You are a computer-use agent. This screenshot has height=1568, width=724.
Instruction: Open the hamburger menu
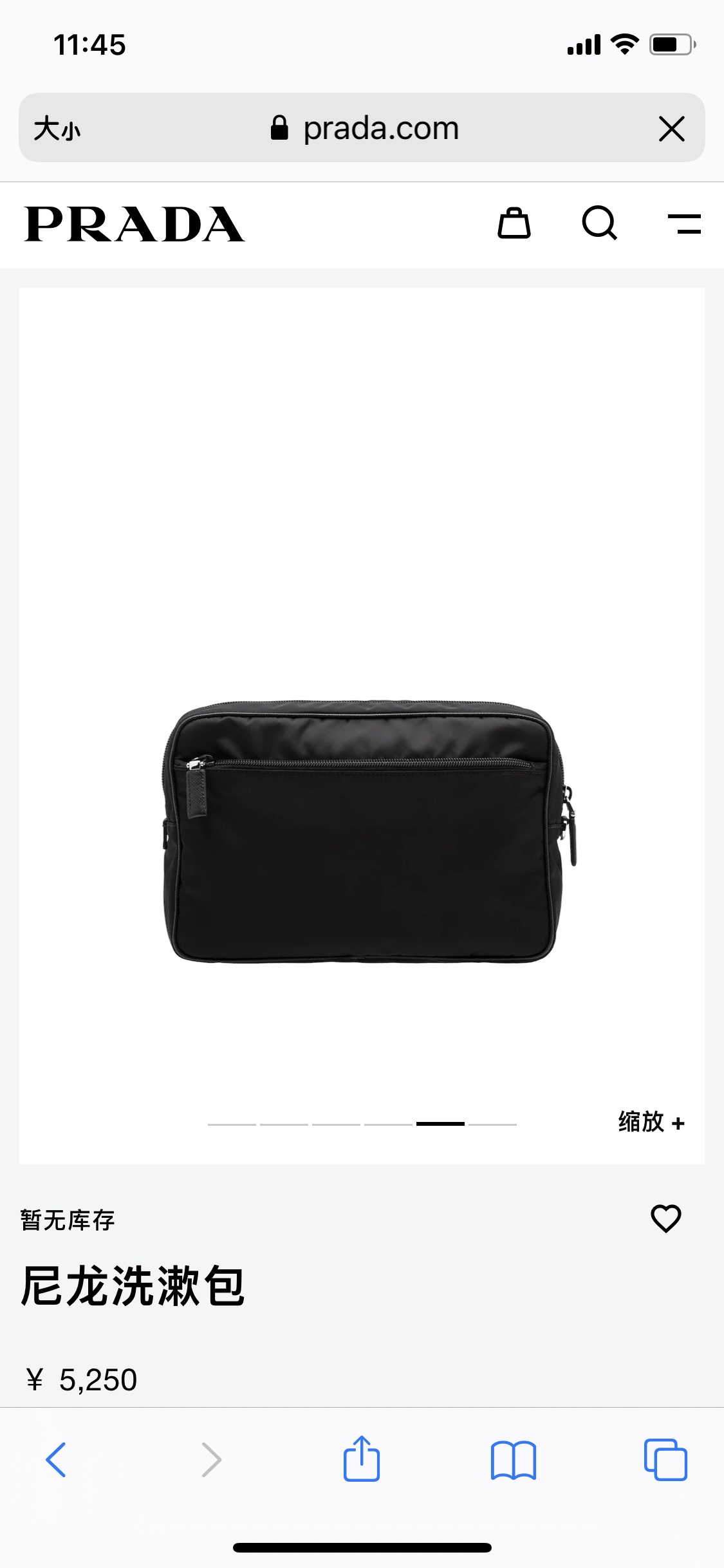[684, 223]
